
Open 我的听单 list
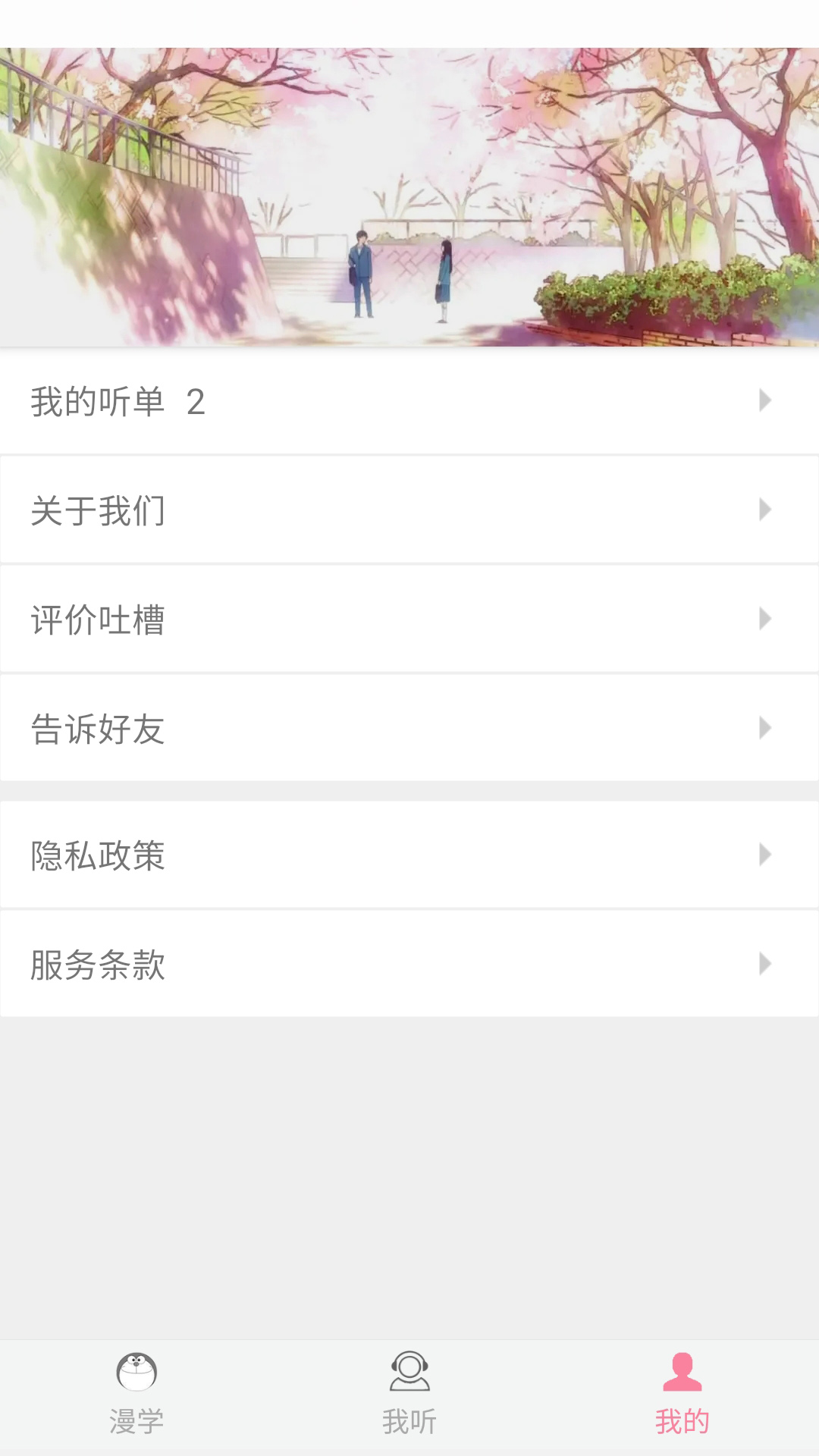[409, 401]
